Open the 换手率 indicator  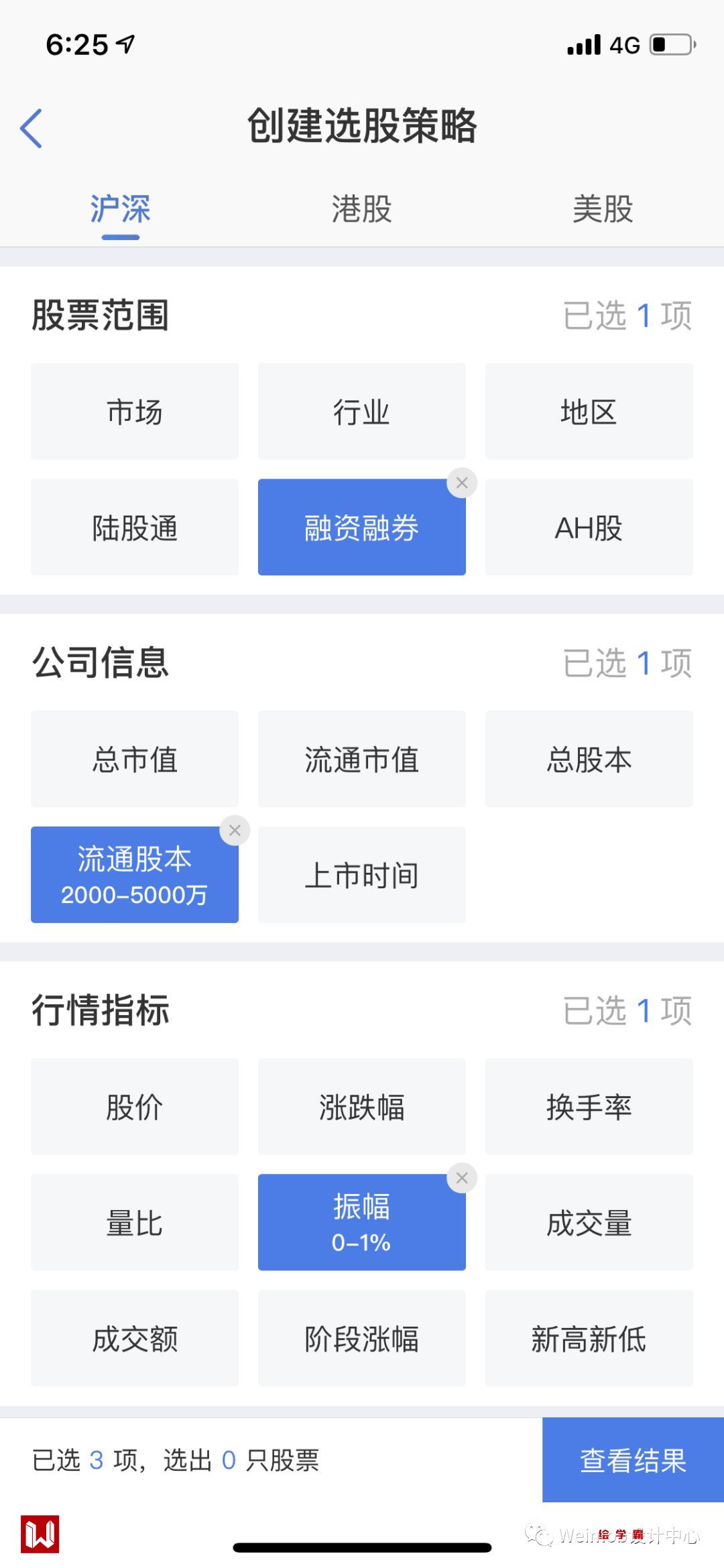tap(589, 1107)
